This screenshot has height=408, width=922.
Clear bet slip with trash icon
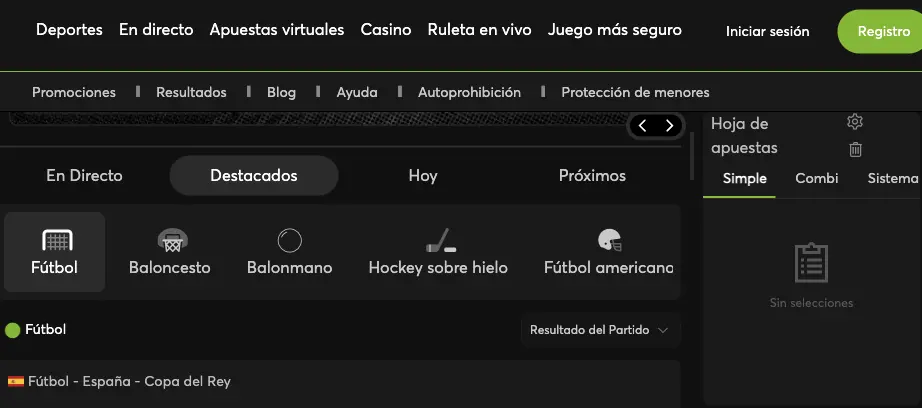855,149
